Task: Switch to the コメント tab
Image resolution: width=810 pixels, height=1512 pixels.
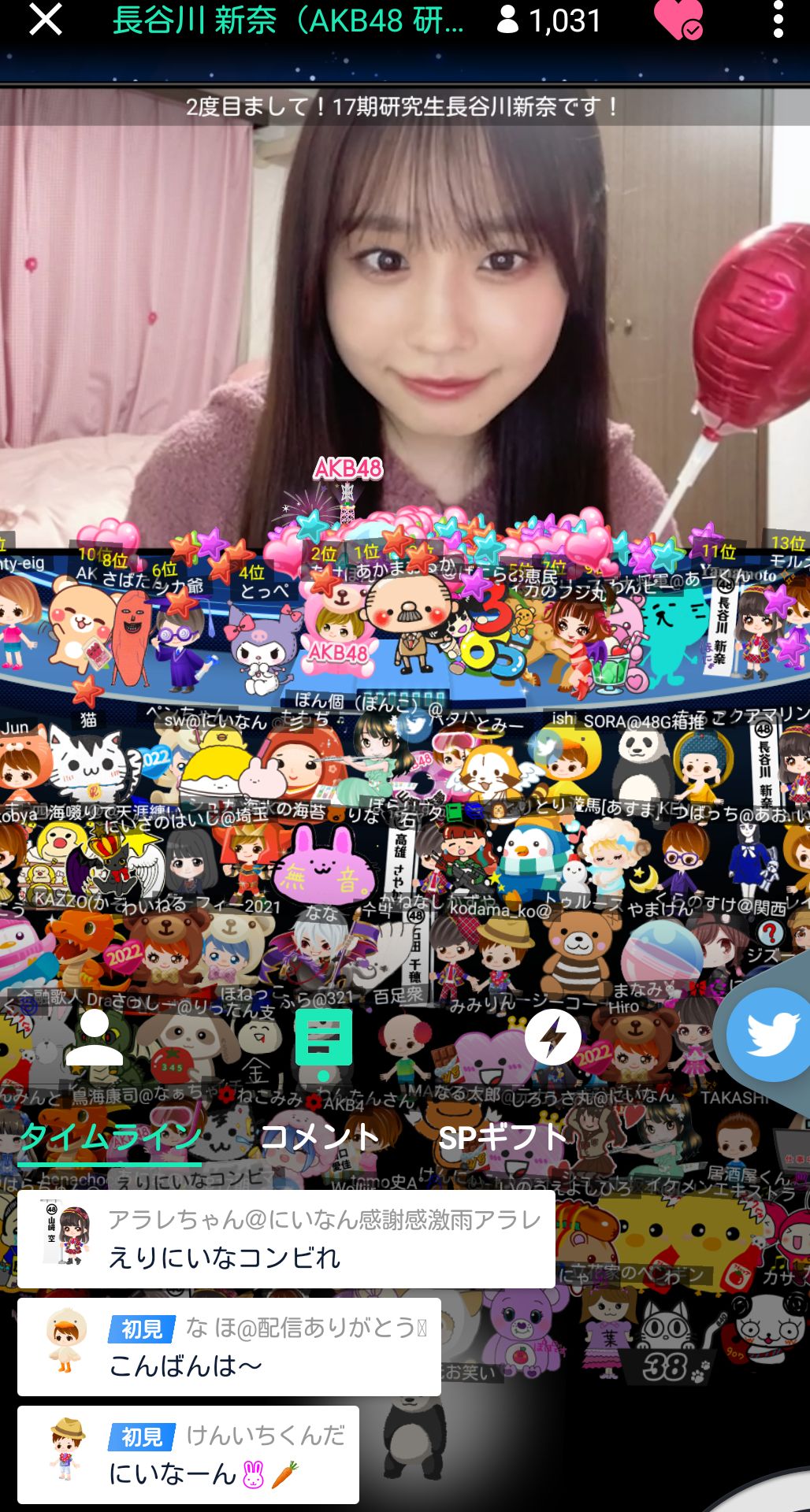Action: [x=320, y=1137]
